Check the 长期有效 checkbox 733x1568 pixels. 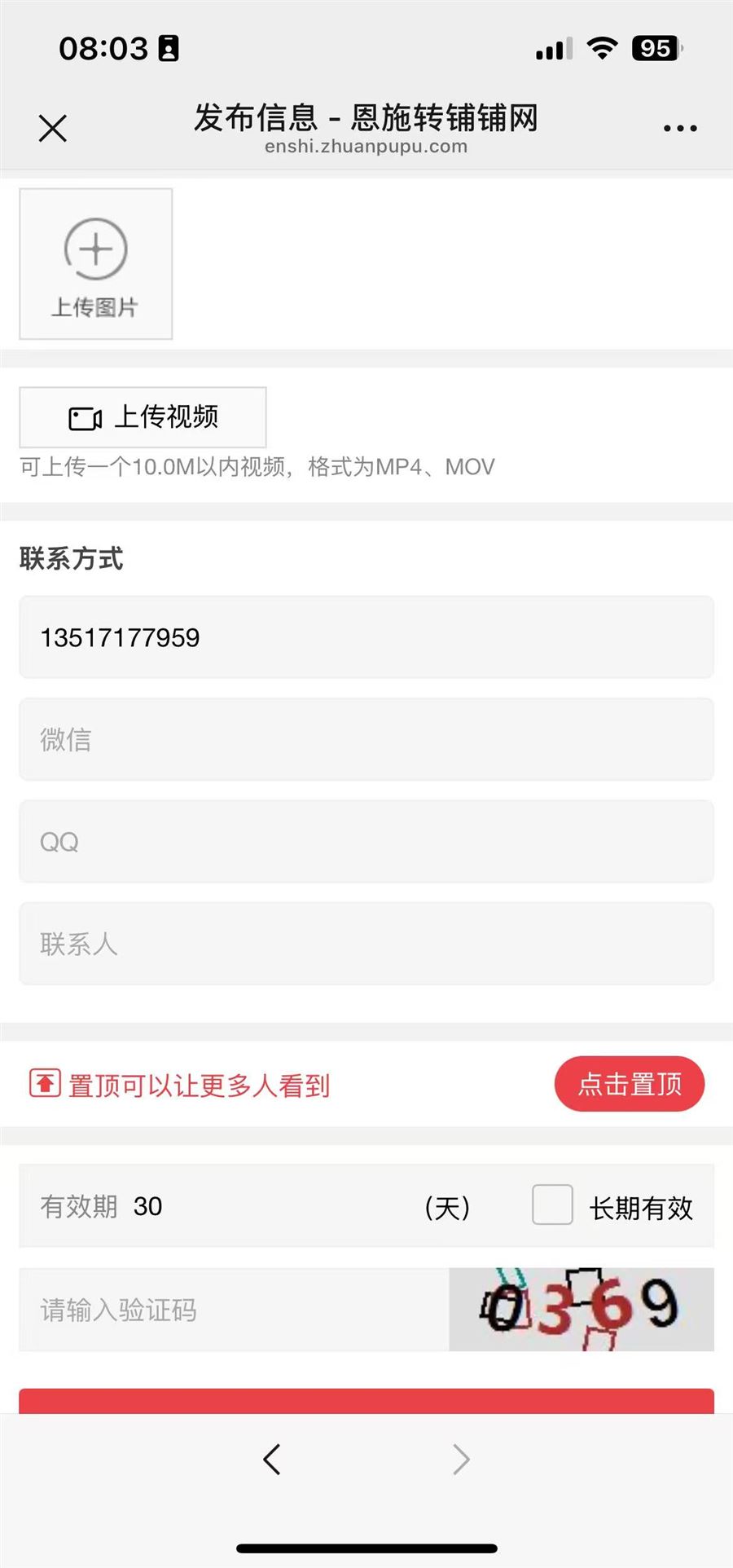[552, 1205]
